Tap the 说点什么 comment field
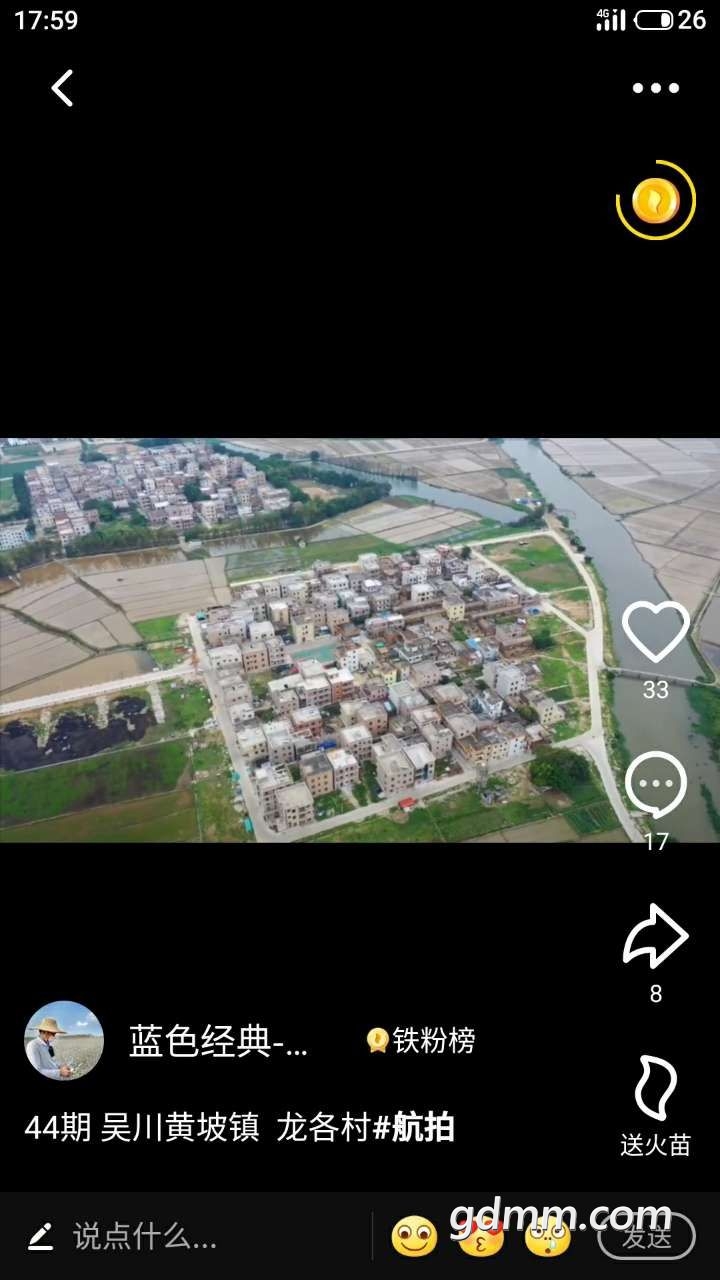 tap(145, 1237)
